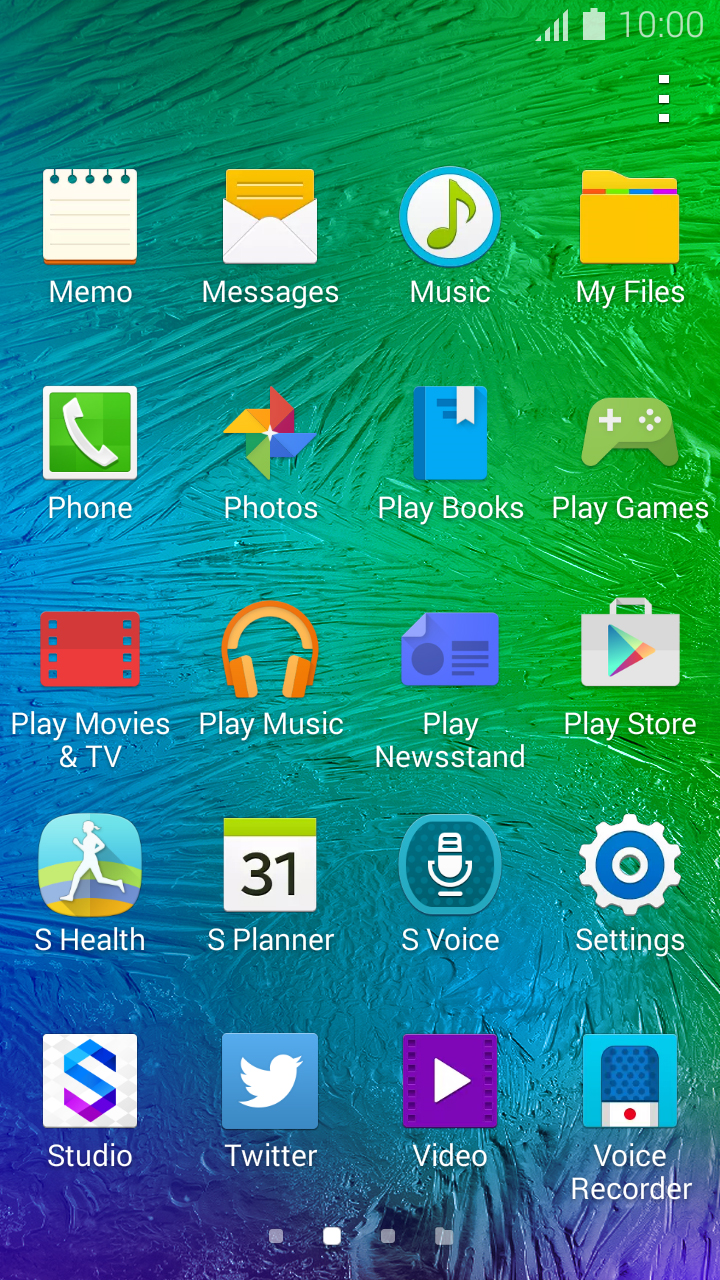Open the Music player
This screenshot has width=720, height=1280.
450,215
